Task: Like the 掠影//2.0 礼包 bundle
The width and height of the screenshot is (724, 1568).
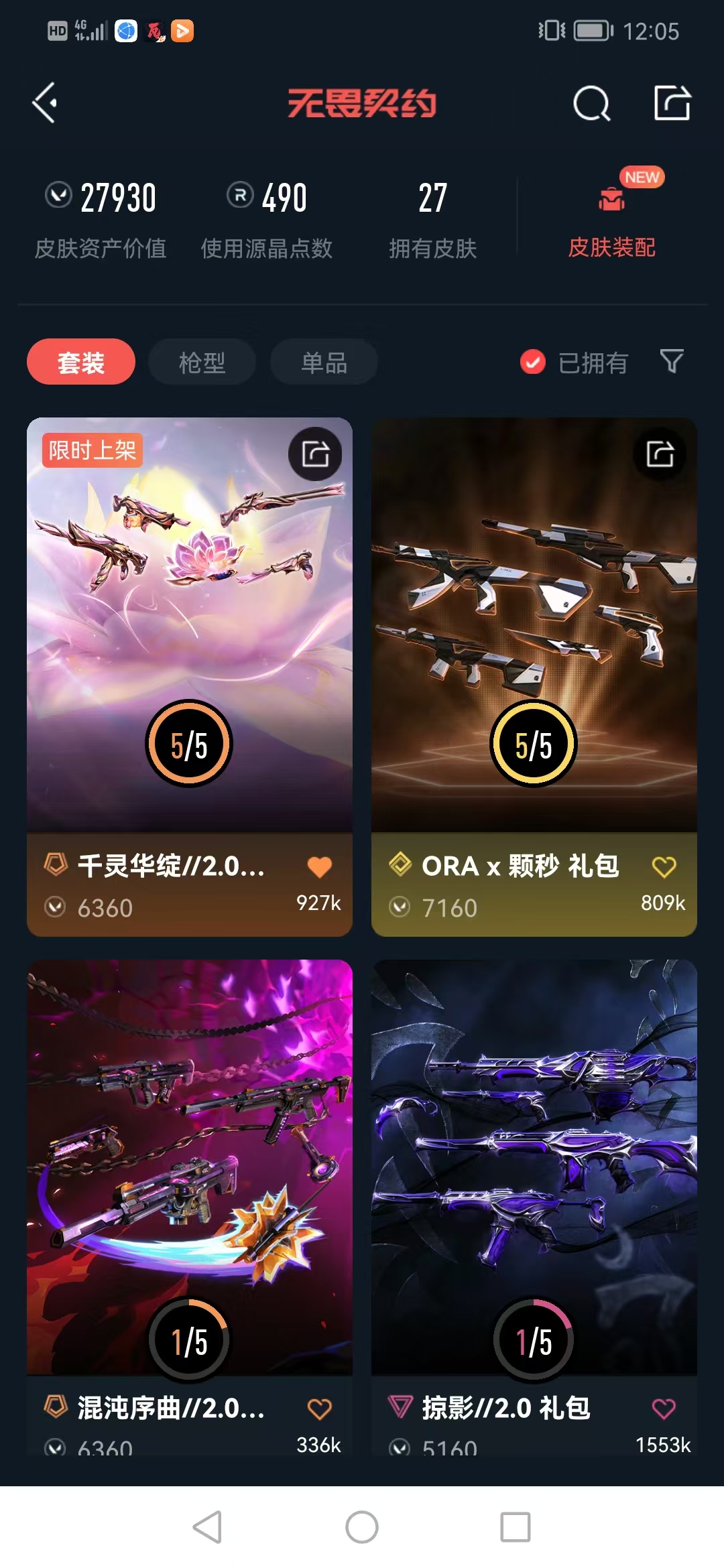Action: (664, 1409)
